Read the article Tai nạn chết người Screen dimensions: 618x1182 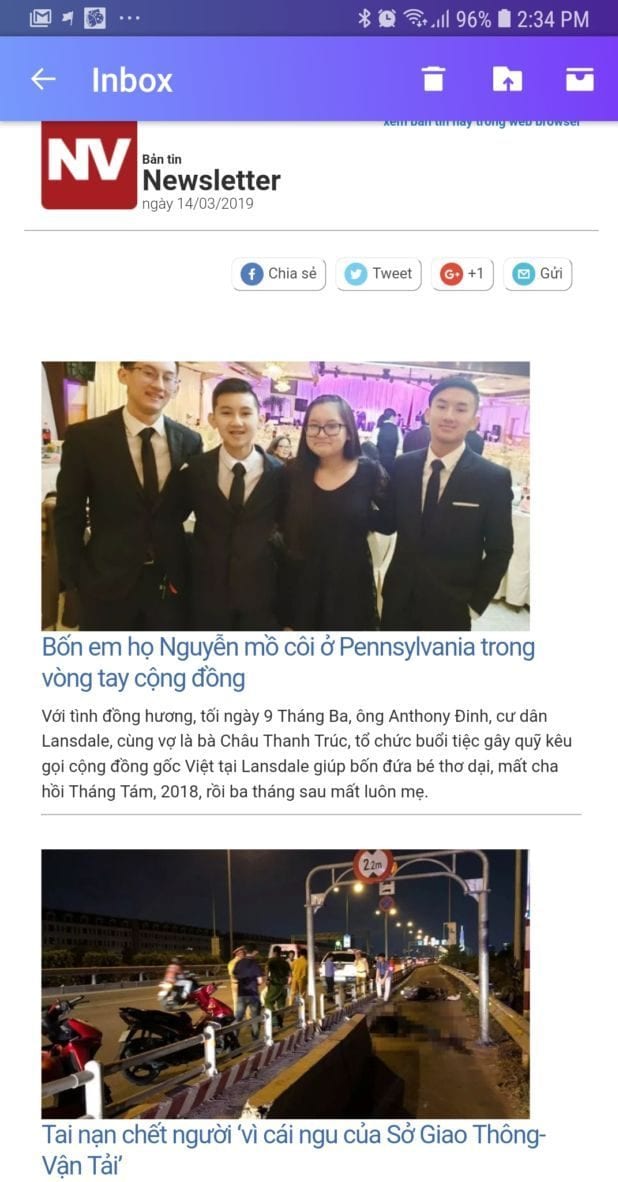[x=294, y=1151]
